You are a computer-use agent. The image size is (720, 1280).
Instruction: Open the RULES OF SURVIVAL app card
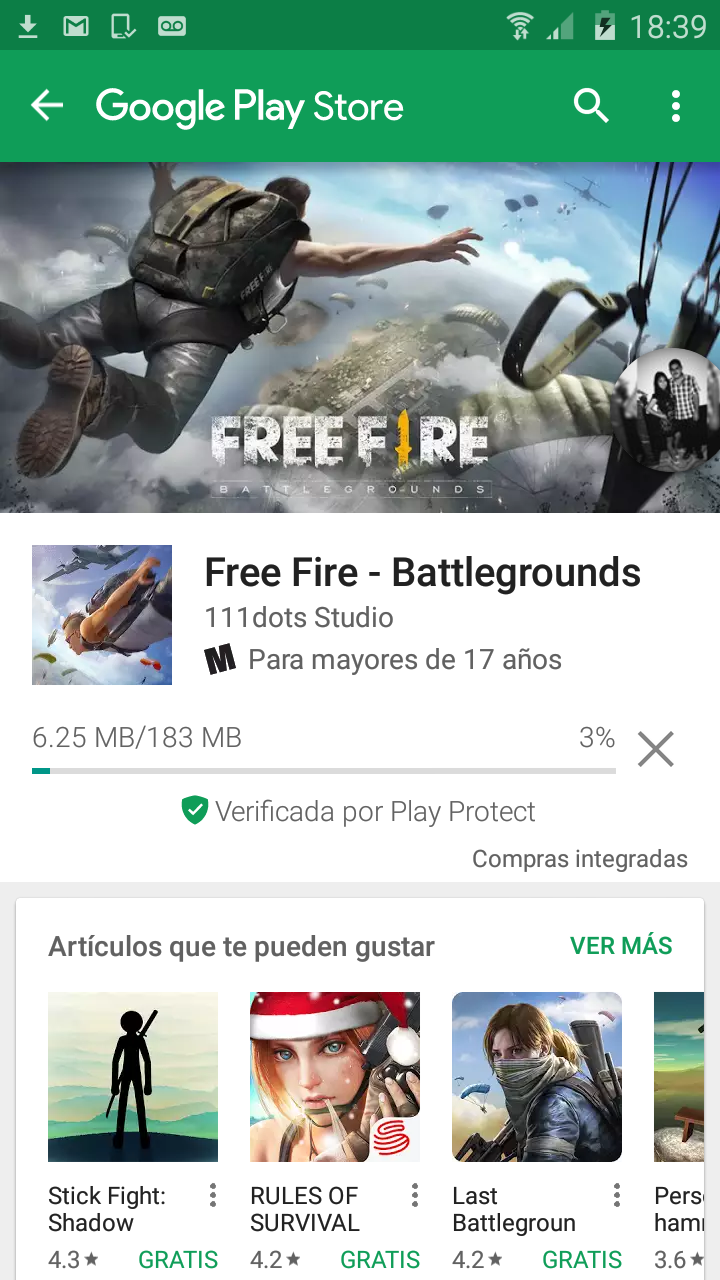(335, 1130)
